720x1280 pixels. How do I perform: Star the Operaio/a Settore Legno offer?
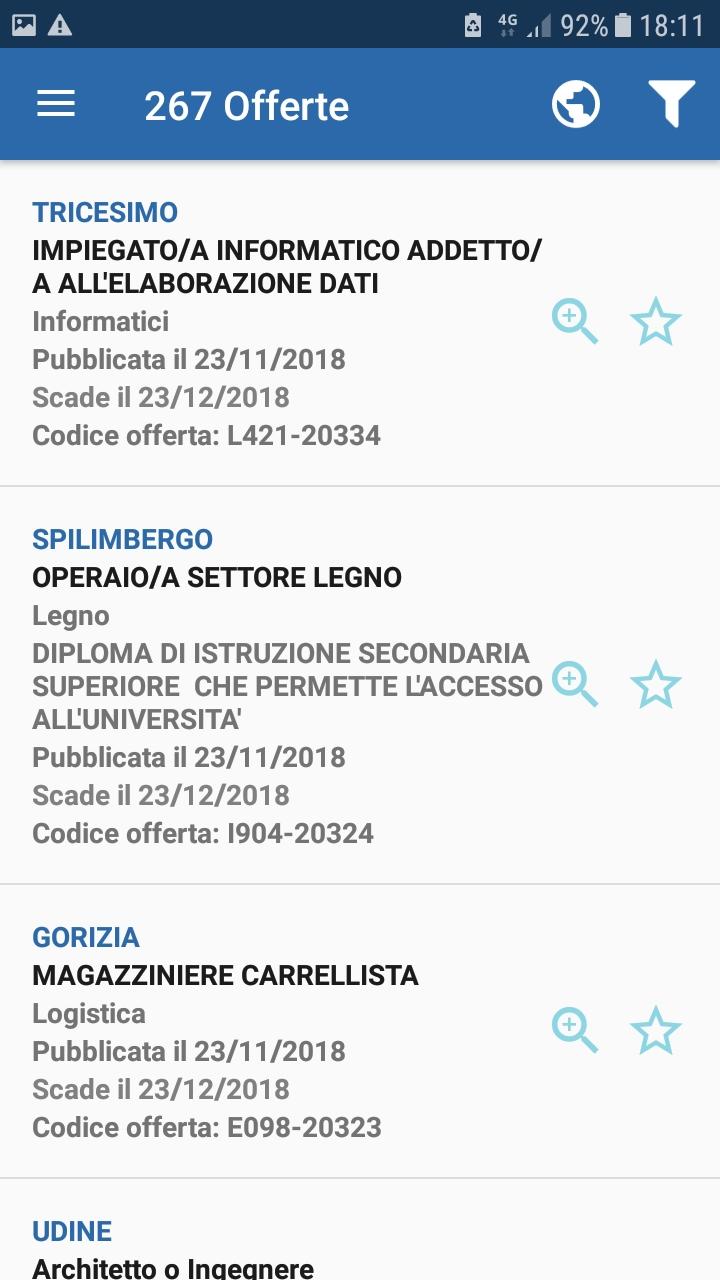pyautogui.click(x=655, y=685)
